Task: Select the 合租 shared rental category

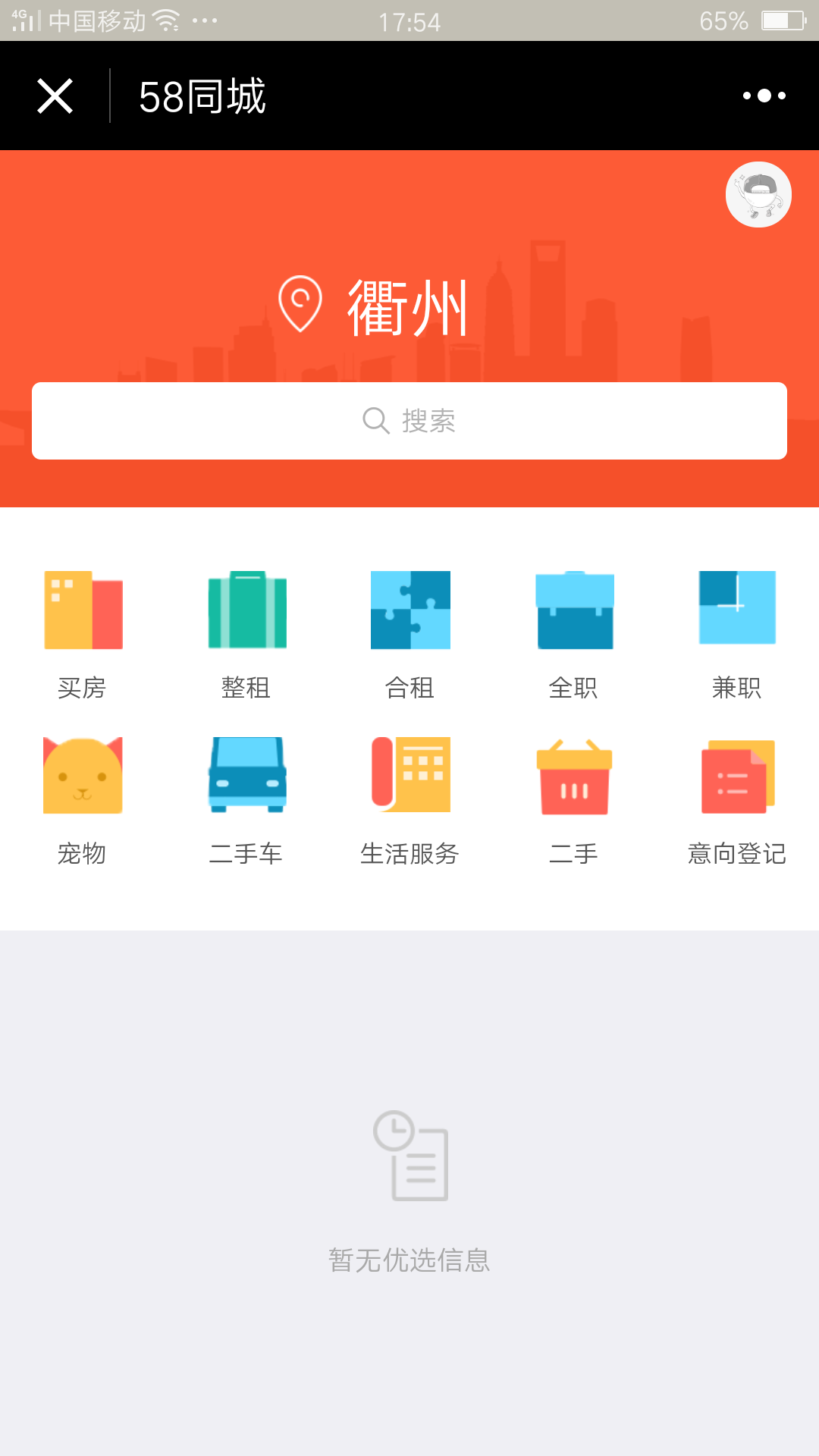Action: coord(410,633)
